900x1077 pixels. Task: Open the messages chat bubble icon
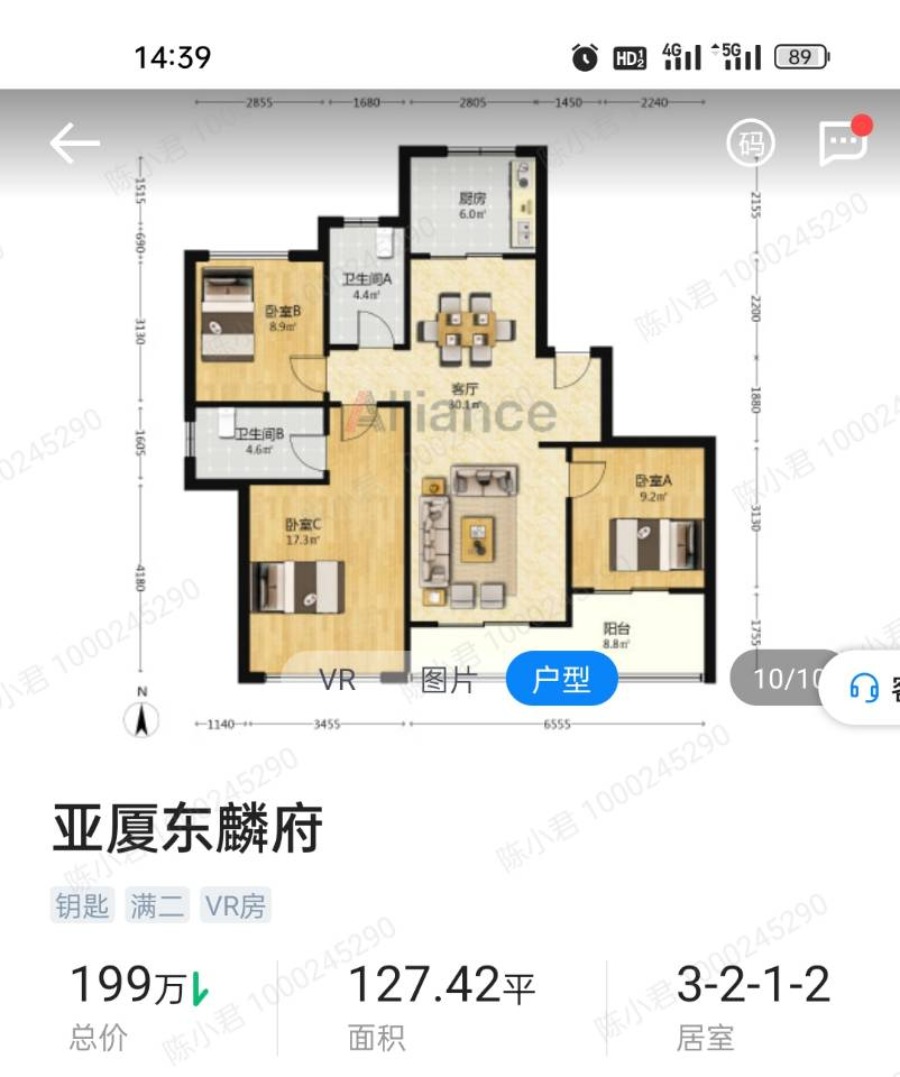[842, 144]
